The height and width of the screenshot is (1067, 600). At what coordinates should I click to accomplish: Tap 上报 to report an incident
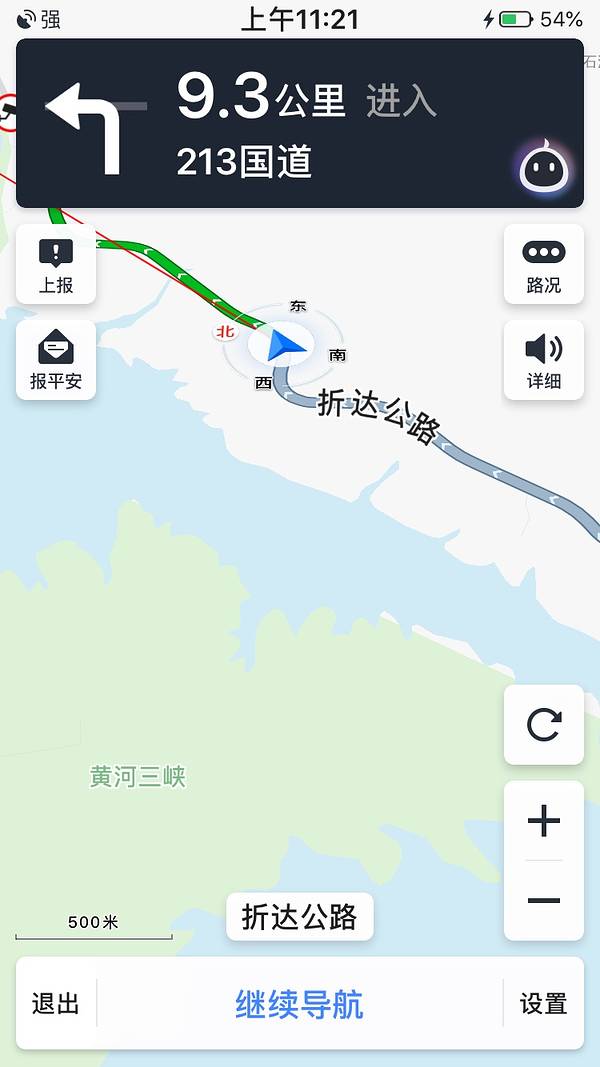(x=56, y=265)
